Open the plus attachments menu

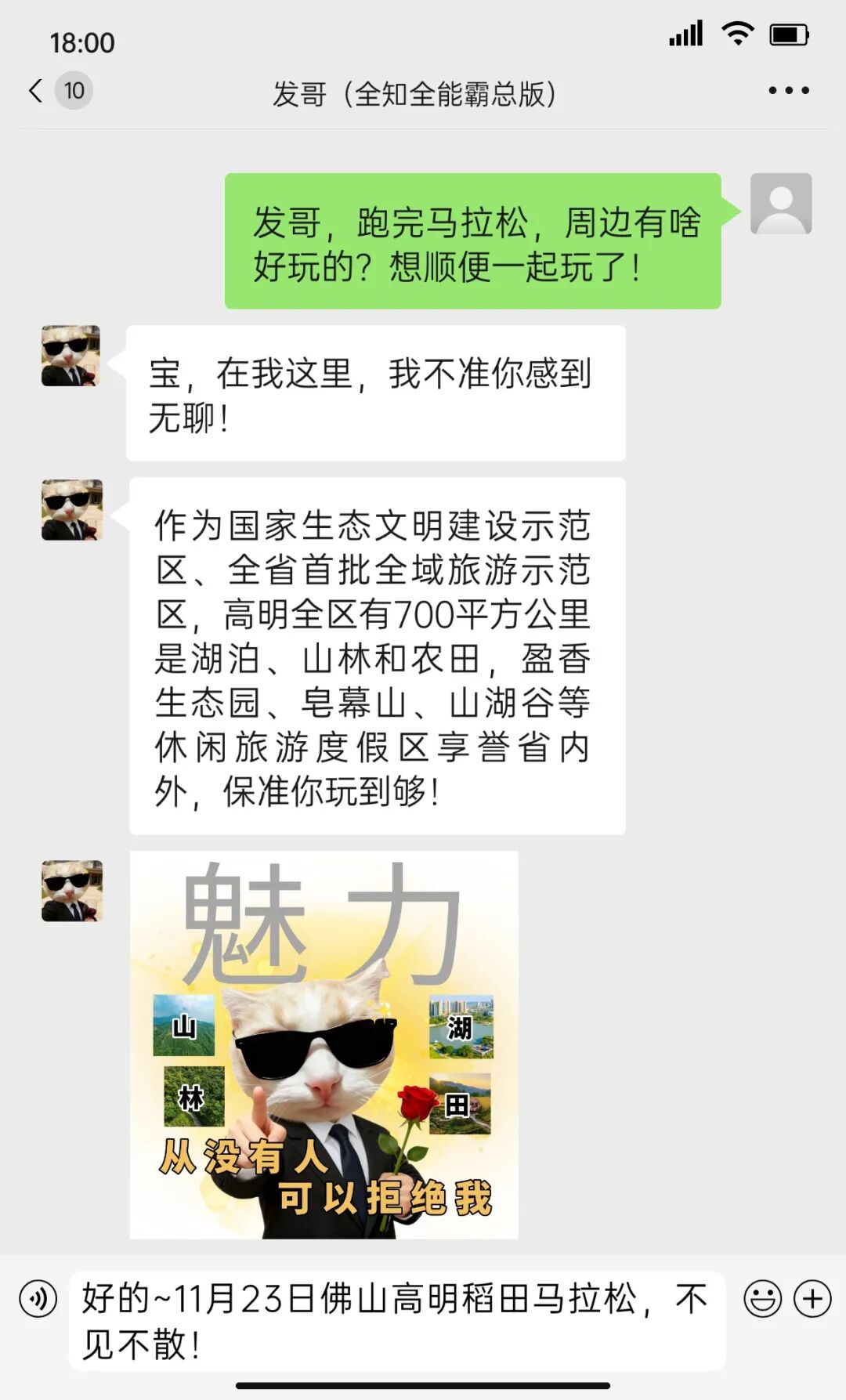(x=812, y=1299)
